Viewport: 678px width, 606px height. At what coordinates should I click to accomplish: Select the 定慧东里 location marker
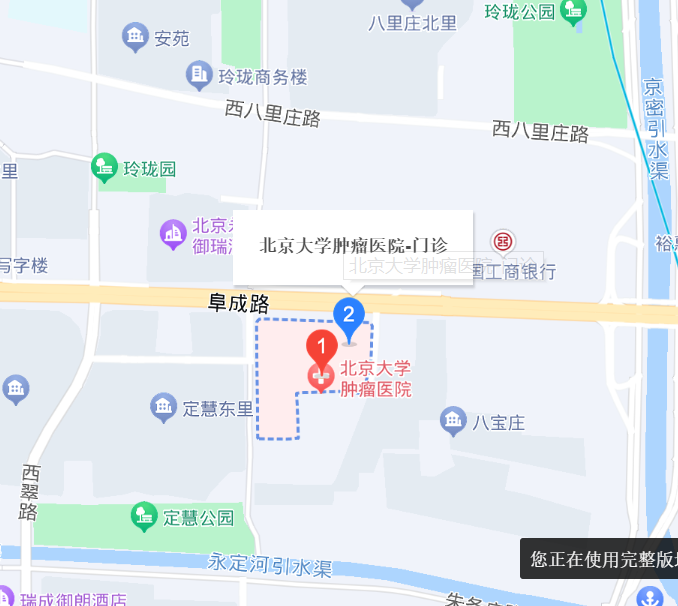(x=164, y=407)
